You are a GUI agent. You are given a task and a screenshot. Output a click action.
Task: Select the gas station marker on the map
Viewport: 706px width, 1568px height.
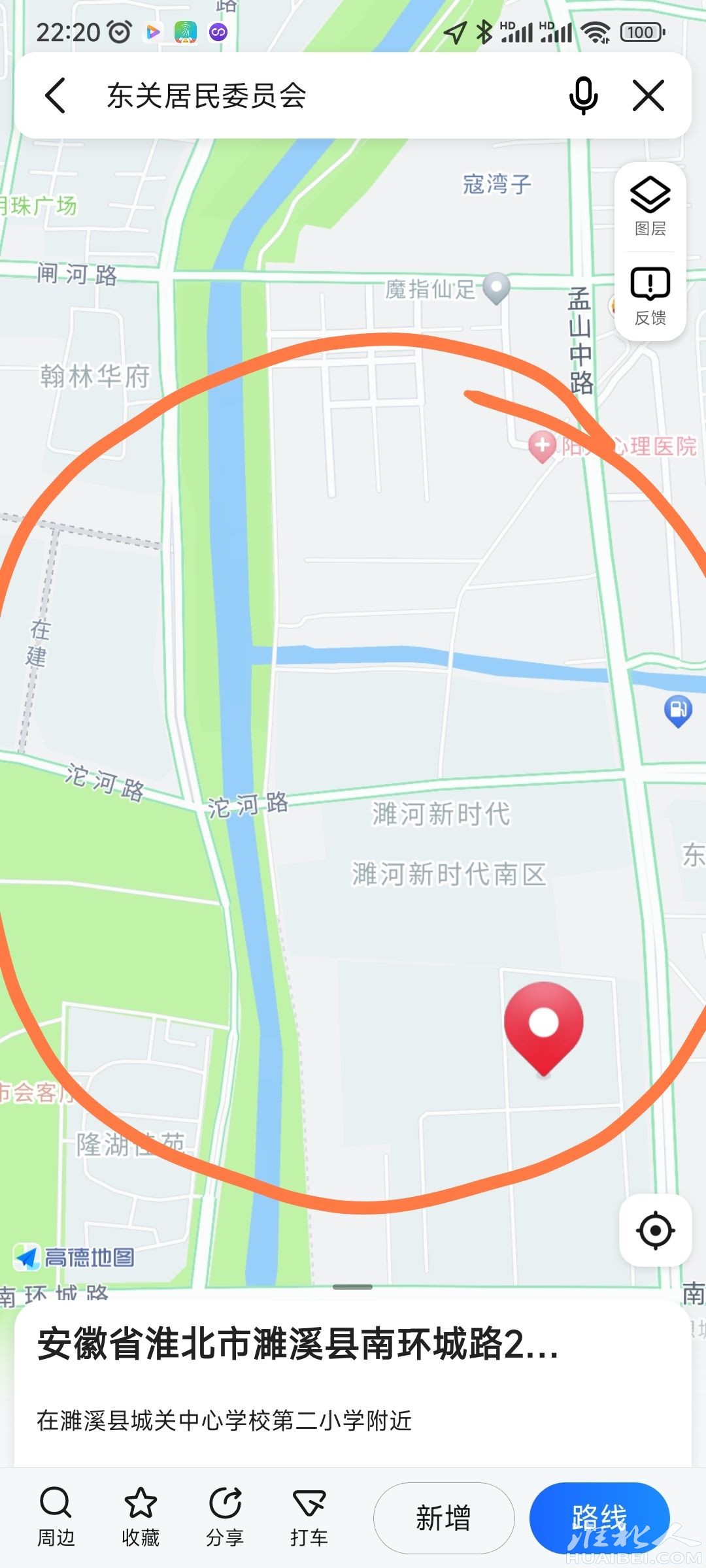pos(678,711)
